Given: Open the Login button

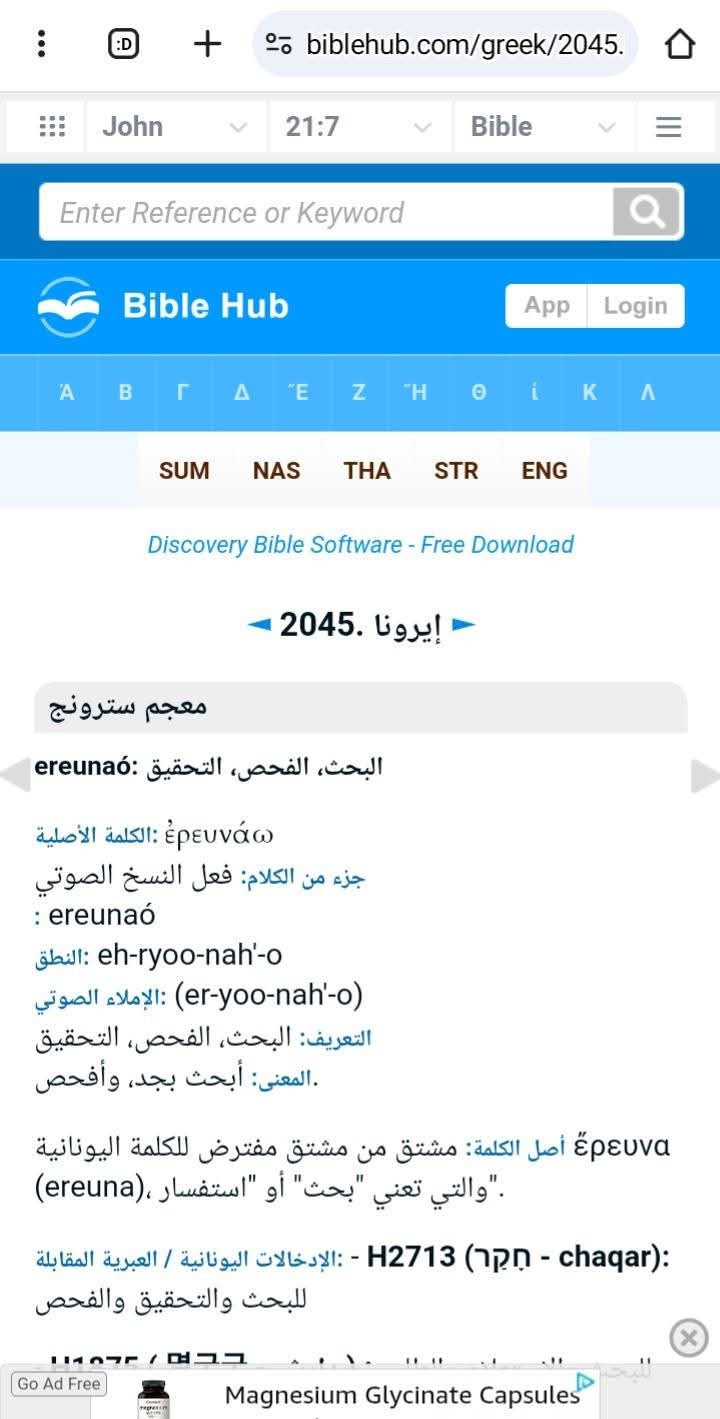Looking at the screenshot, I should (x=636, y=306).
